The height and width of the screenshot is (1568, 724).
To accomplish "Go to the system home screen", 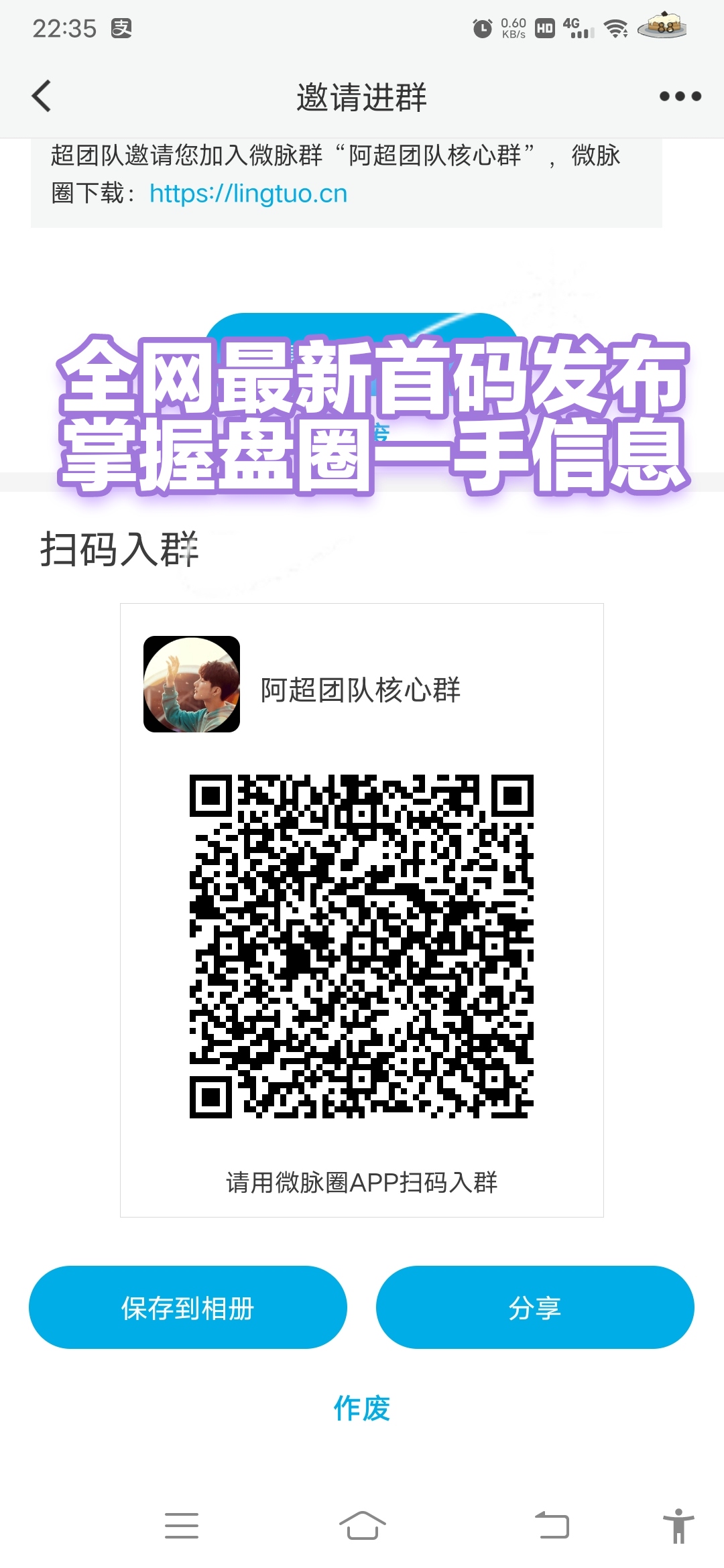I will (362, 1525).
